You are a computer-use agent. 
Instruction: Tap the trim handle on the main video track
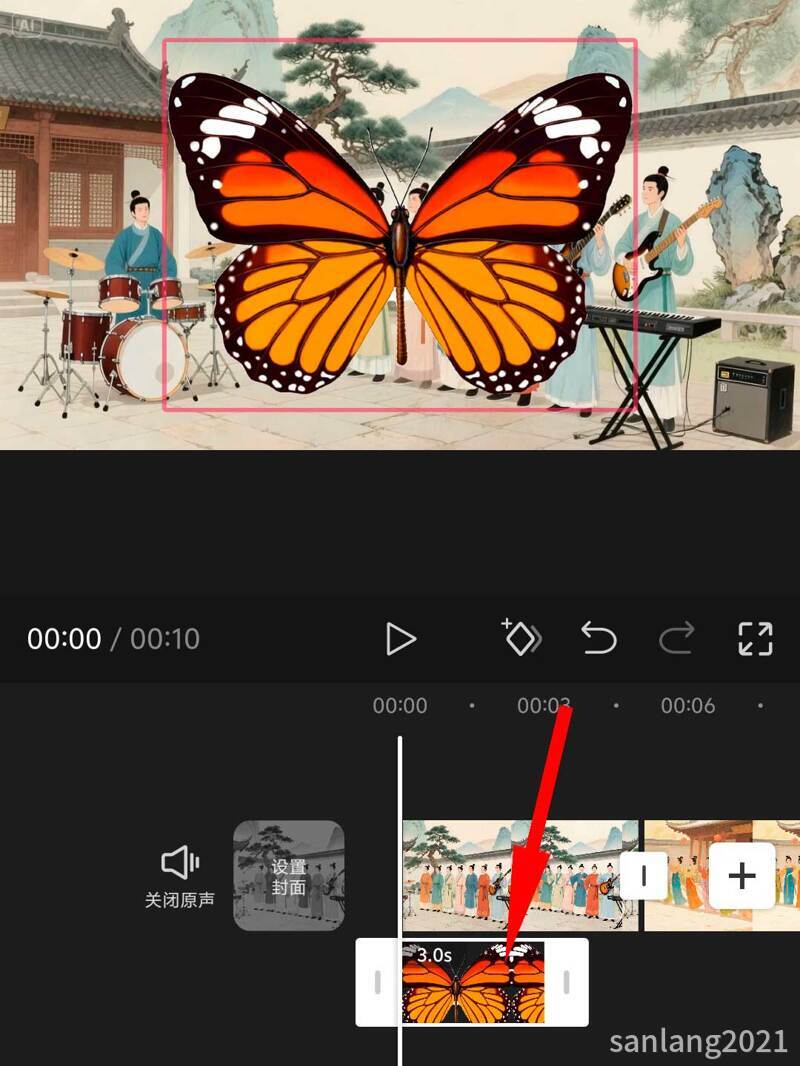[645, 876]
